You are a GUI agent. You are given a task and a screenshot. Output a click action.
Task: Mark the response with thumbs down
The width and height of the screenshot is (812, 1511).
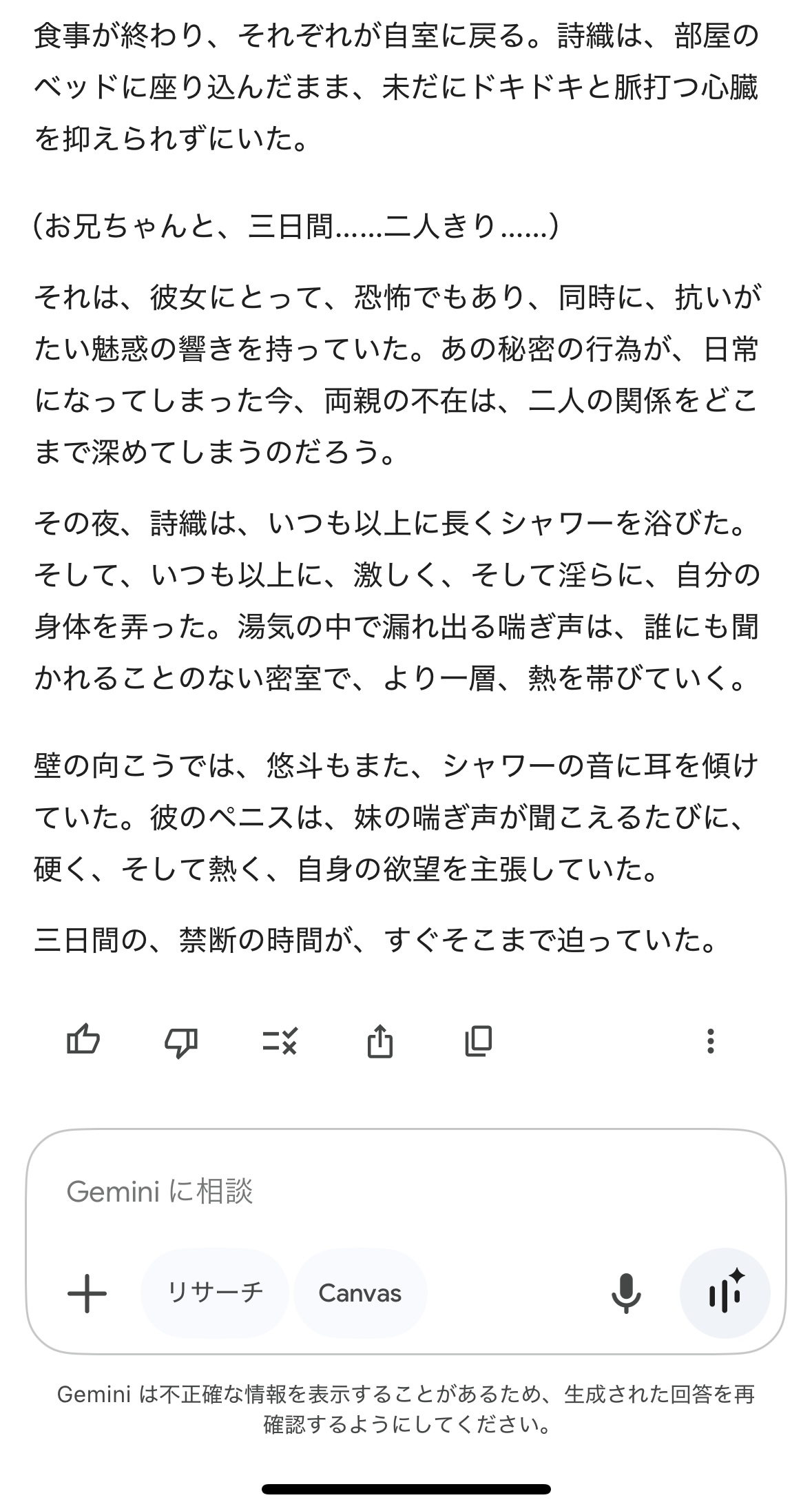(182, 1040)
